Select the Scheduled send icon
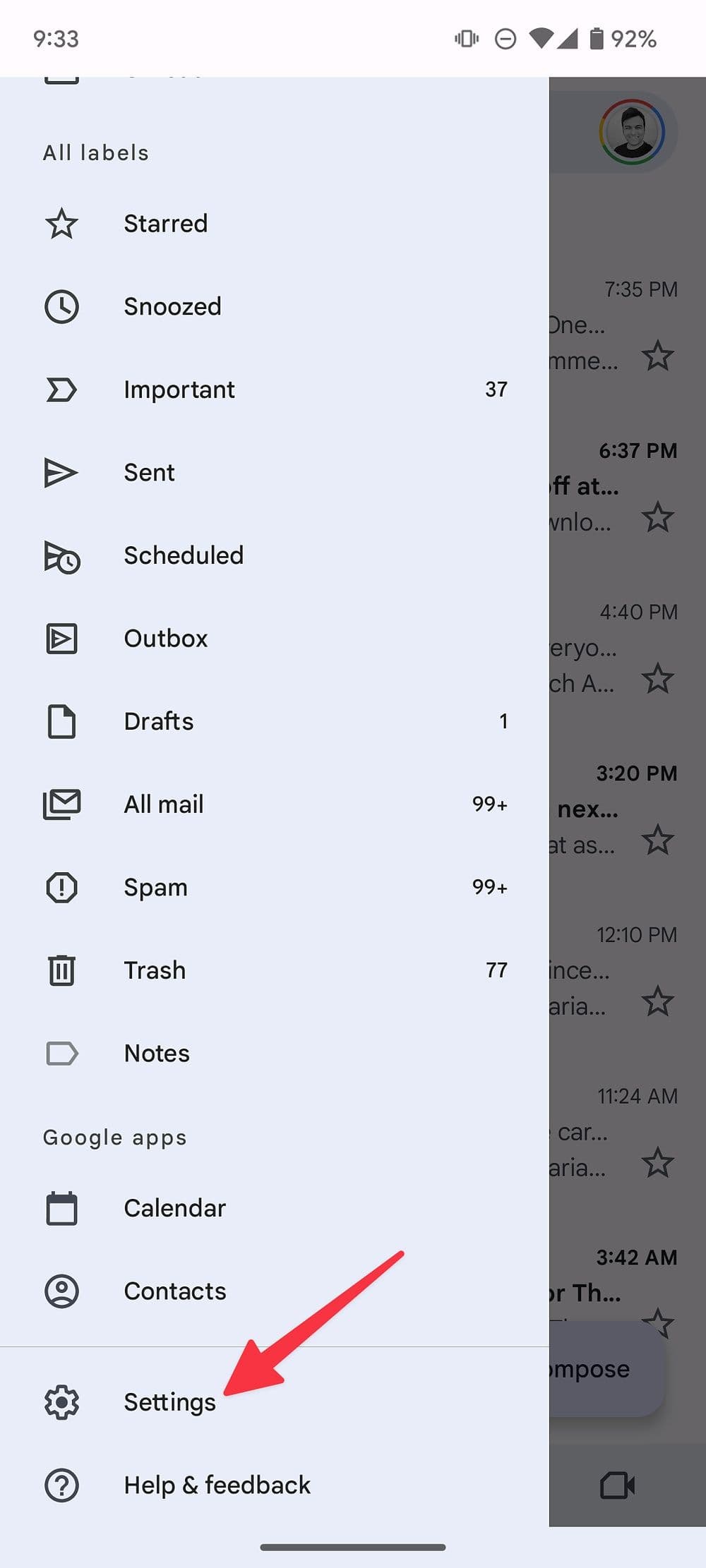This screenshot has width=706, height=1568. (x=61, y=555)
